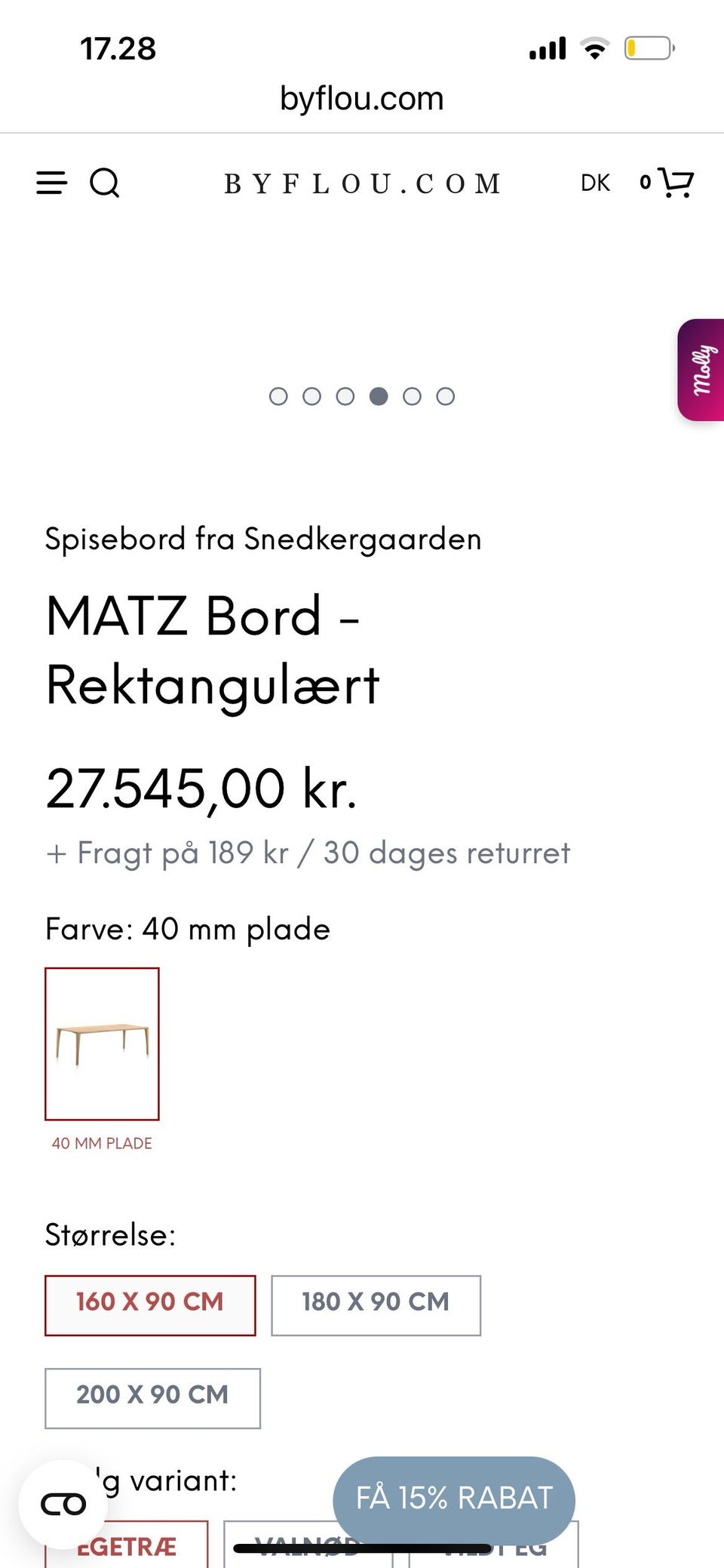Select the 180 X 90 CM size
The width and height of the screenshot is (724, 1568).
[375, 1305]
